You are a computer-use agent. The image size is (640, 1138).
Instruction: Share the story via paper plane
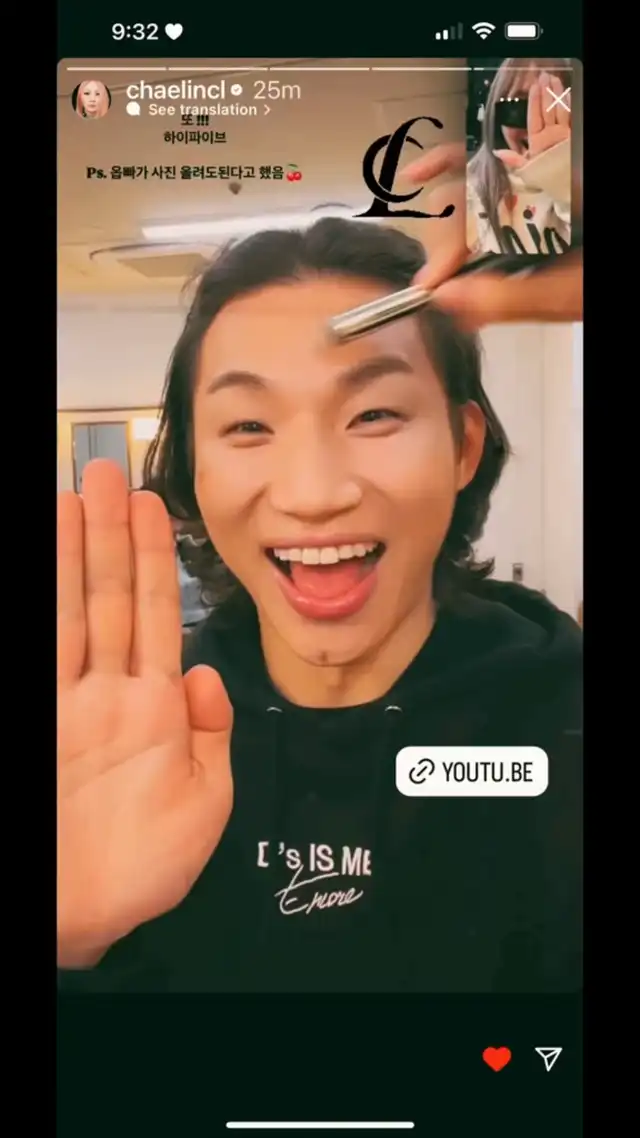tap(549, 1058)
